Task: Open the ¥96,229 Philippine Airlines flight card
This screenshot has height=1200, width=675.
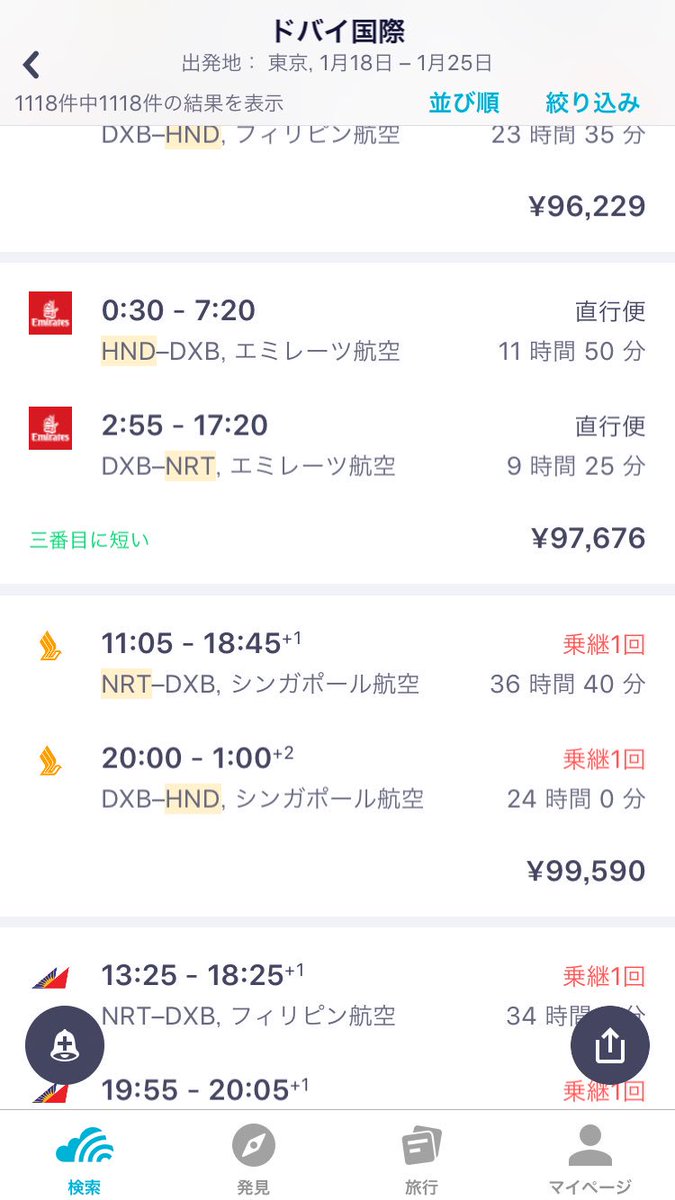Action: pyautogui.click(x=337, y=188)
